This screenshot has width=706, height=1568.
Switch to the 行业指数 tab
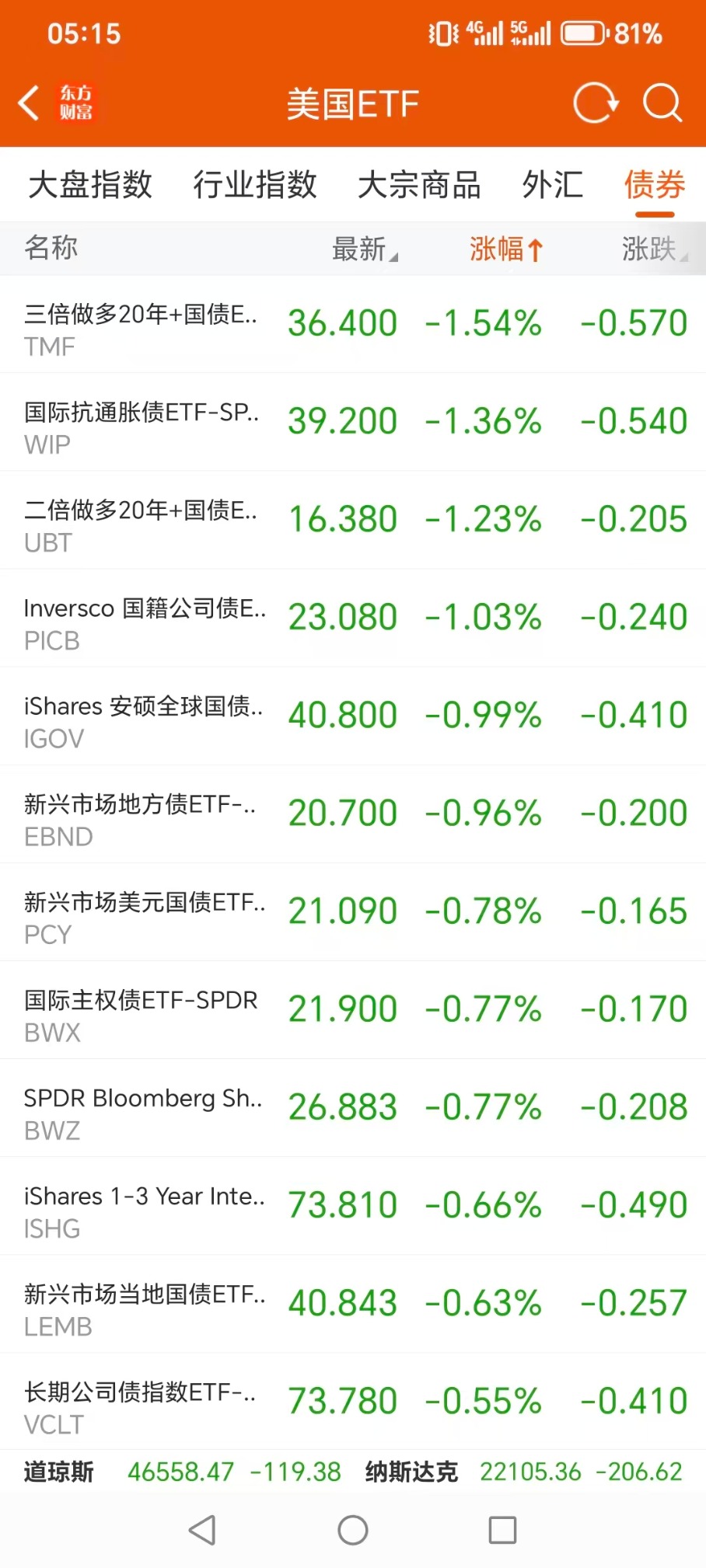[255, 185]
